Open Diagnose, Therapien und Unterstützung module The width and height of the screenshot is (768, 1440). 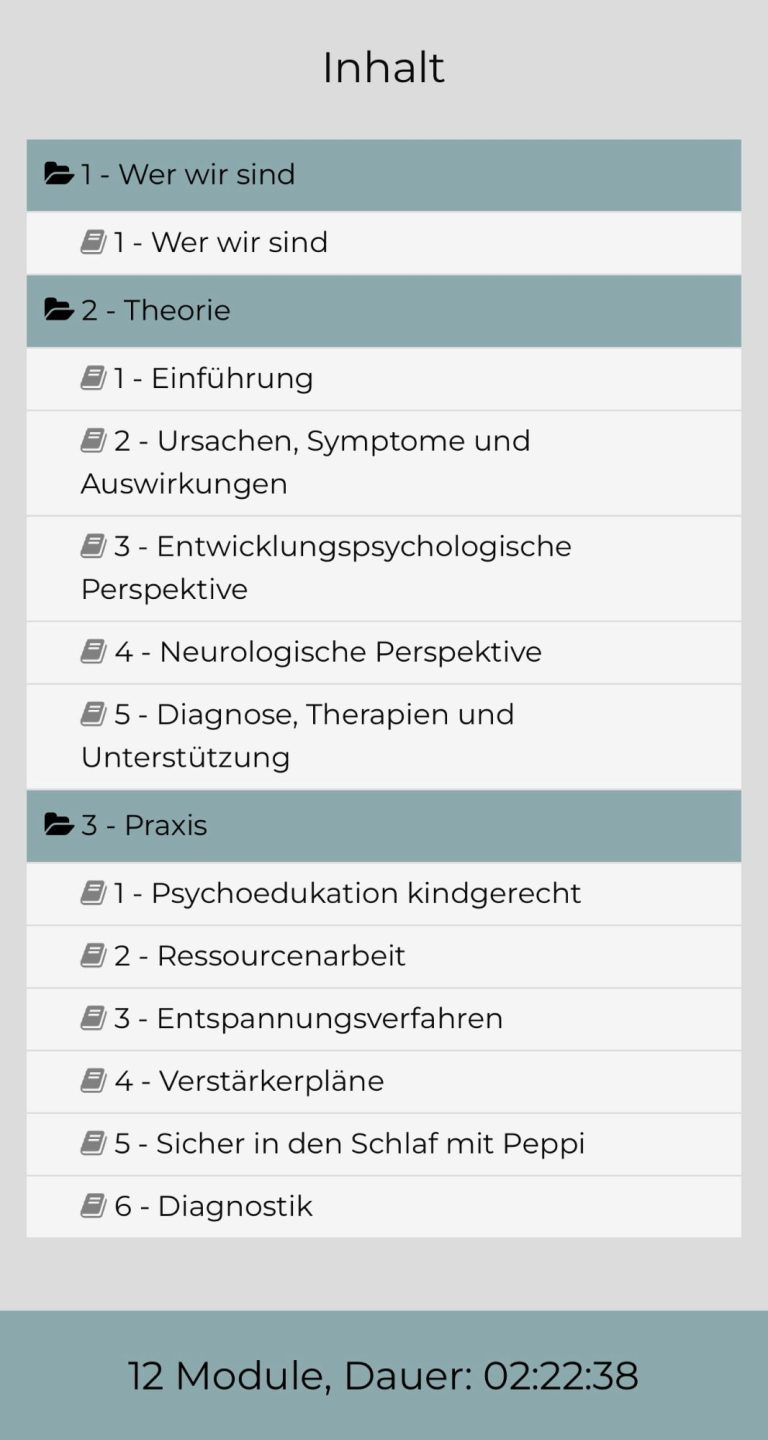(384, 737)
